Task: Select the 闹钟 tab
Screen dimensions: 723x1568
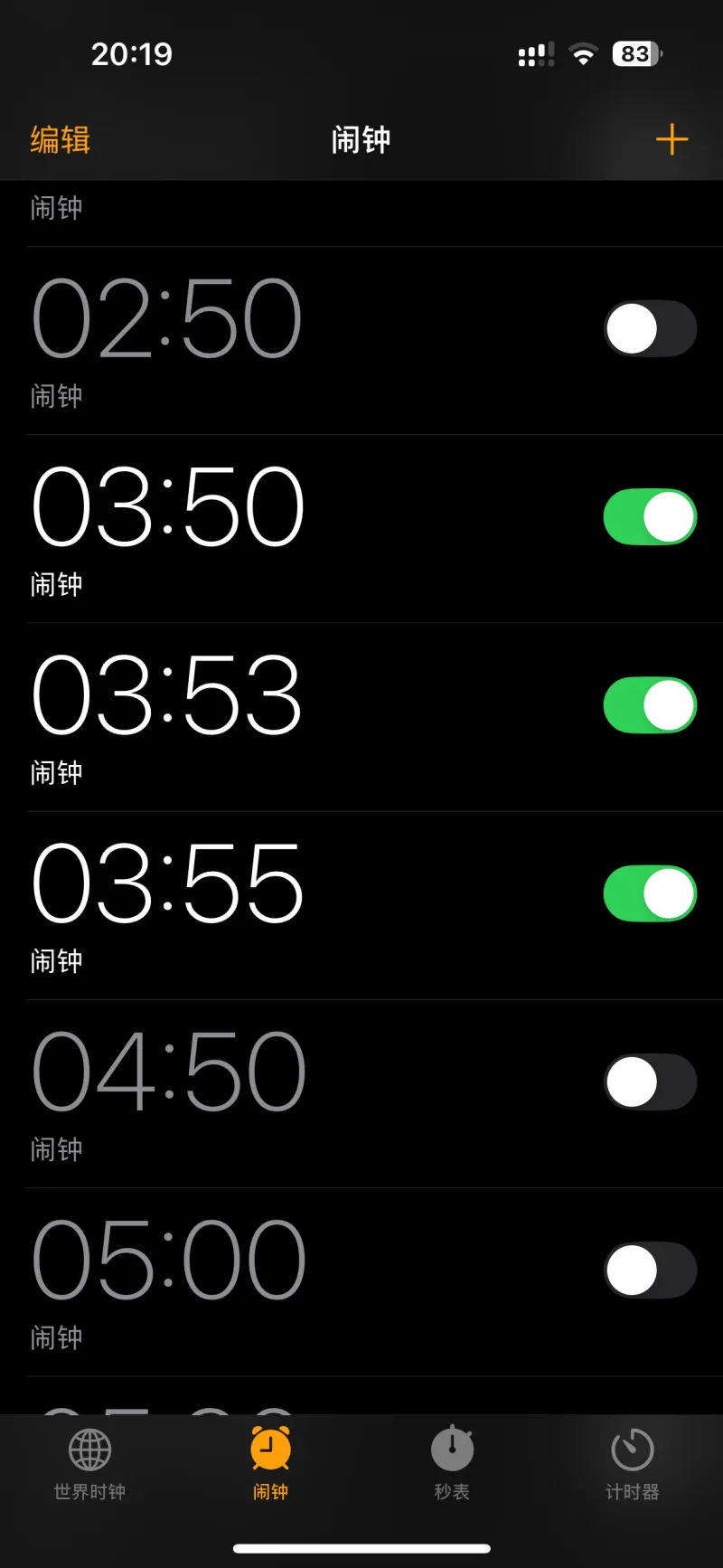Action: tap(270, 1464)
